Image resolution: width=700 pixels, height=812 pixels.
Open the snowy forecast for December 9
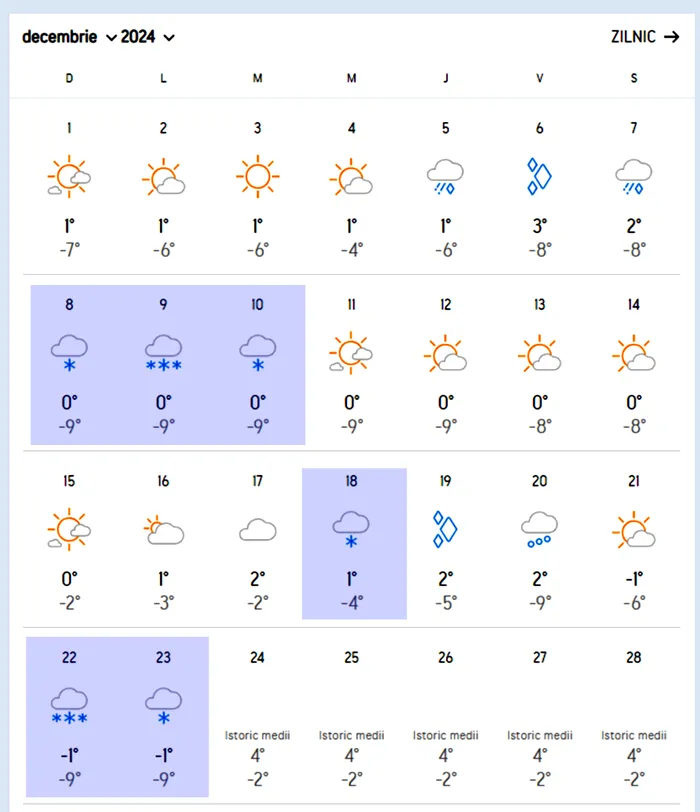pyautogui.click(x=163, y=364)
